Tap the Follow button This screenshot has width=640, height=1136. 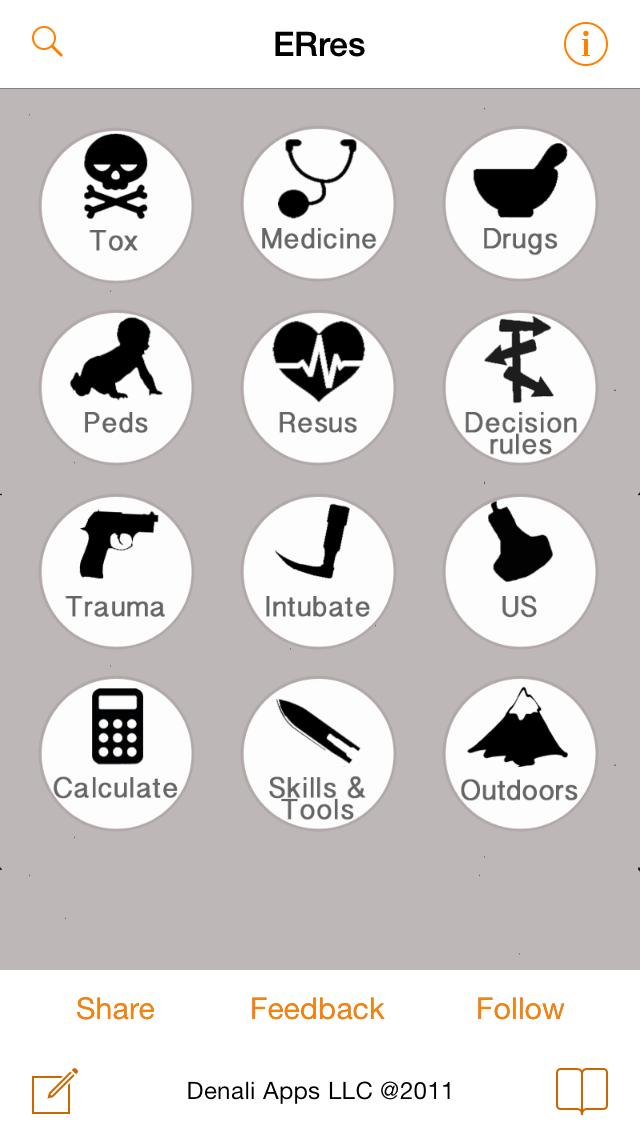(x=520, y=1008)
